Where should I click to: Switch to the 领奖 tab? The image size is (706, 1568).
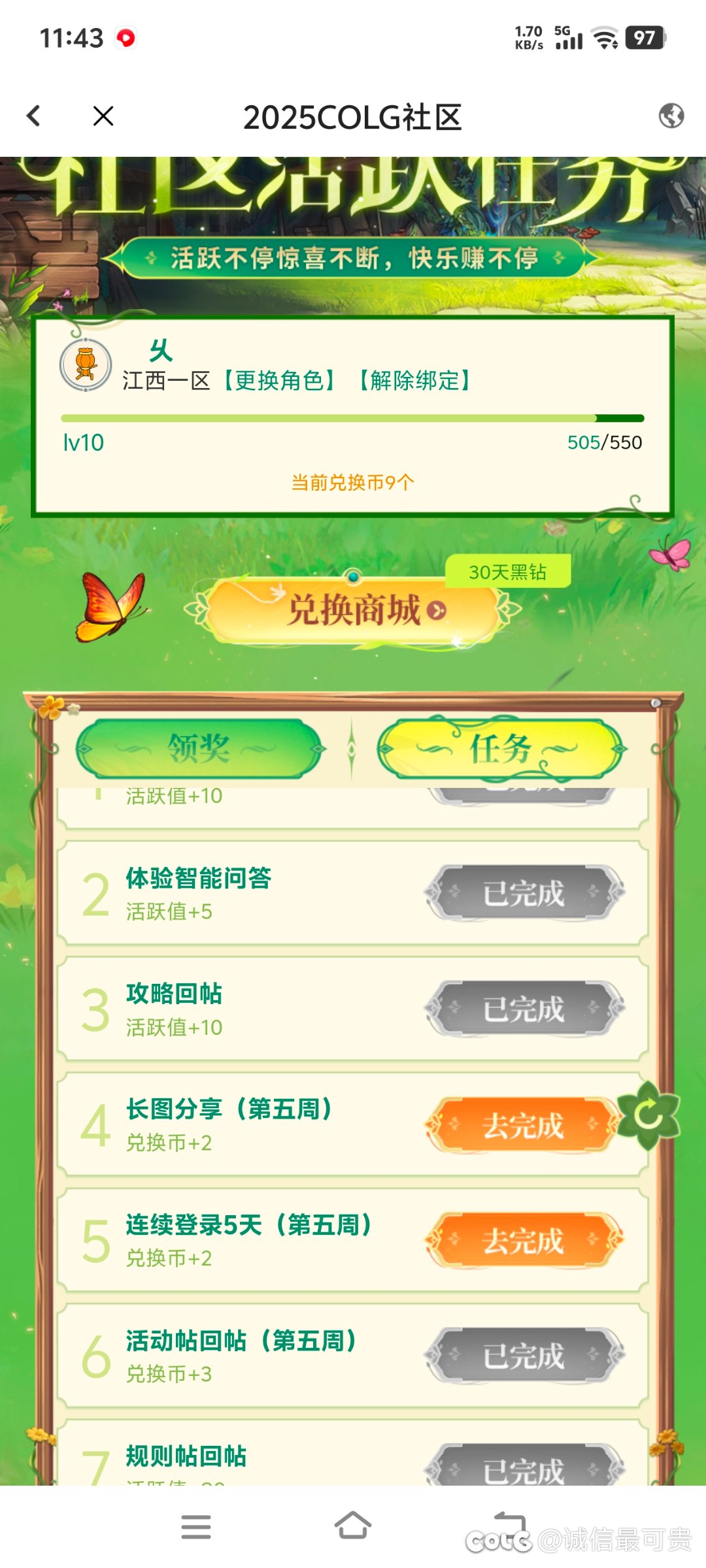(199, 749)
